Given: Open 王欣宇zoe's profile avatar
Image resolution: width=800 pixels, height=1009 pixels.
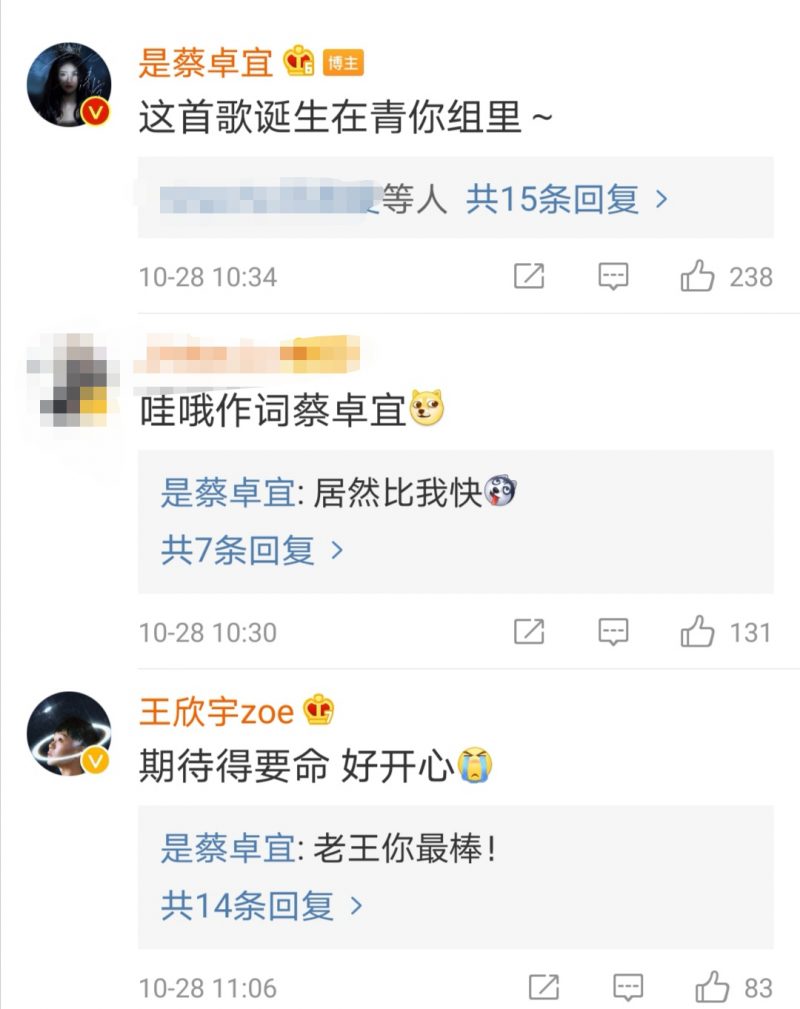Looking at the screenshot, I should pos(68,734).
